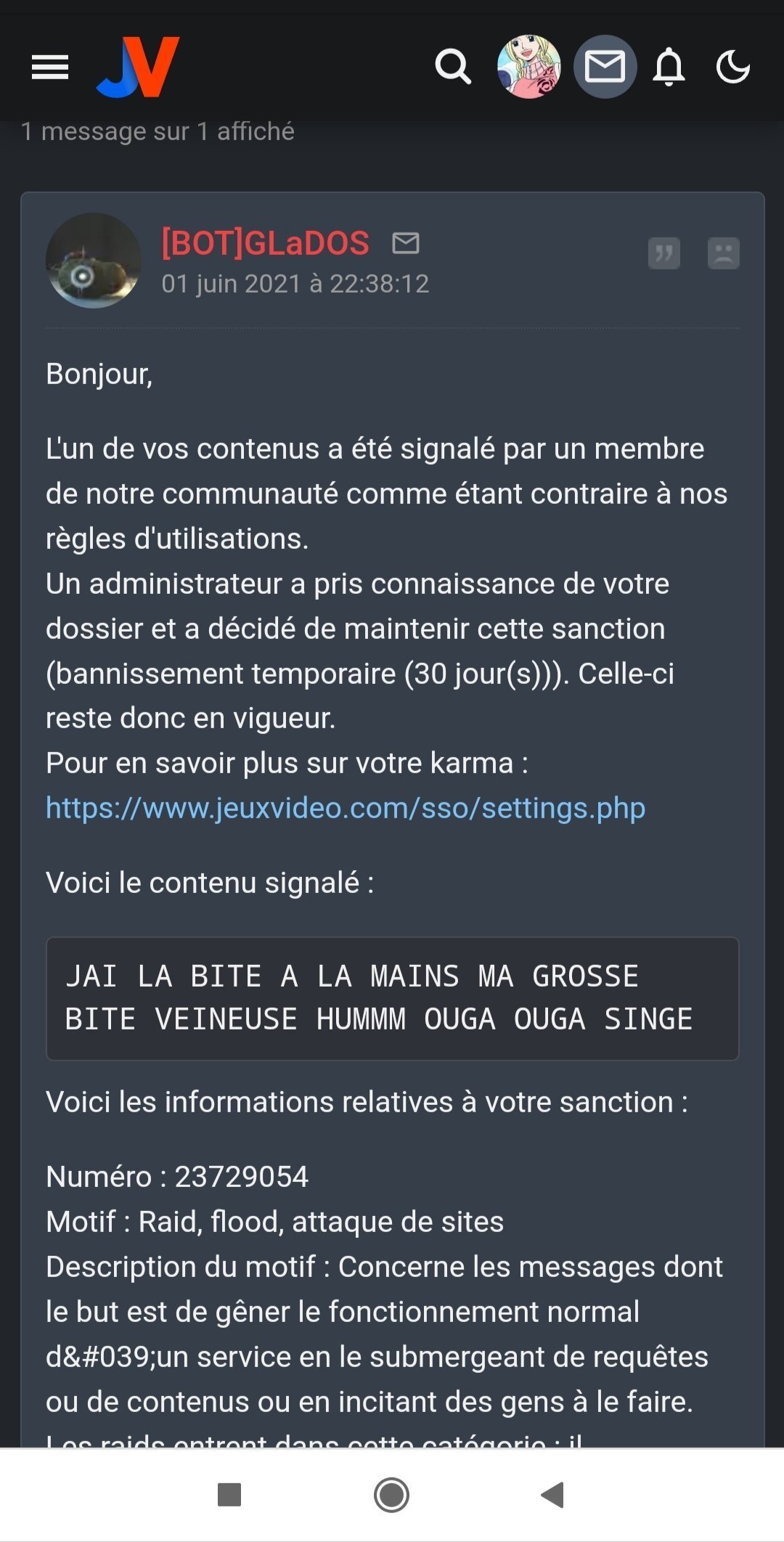The height and width of the screenshot is (1542, 784).
Task: Open the jeuxvideo.com/sso/settings.php link
Action: point(346,808)
